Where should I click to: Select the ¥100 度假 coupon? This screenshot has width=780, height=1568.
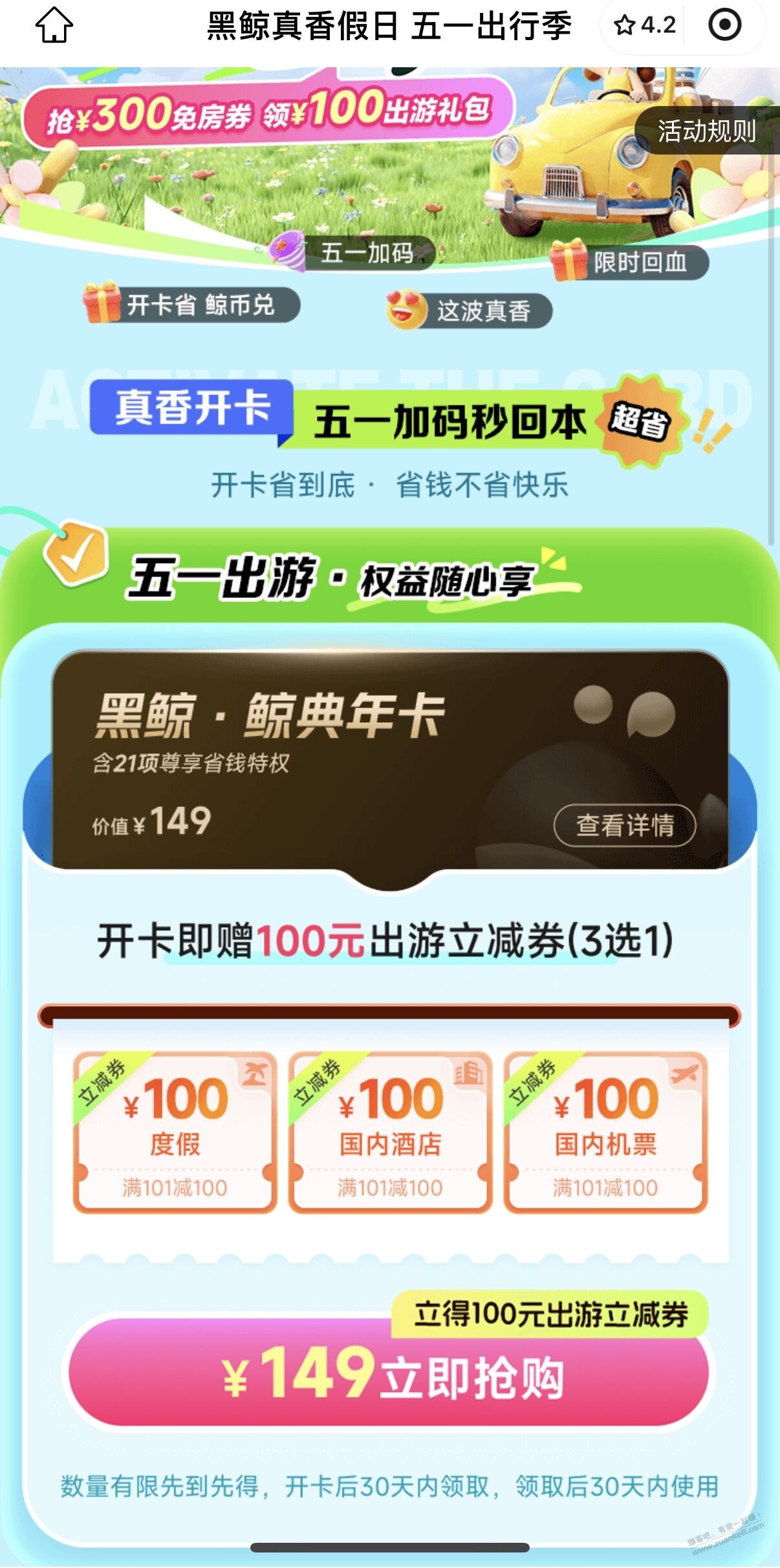point(175,1131)
